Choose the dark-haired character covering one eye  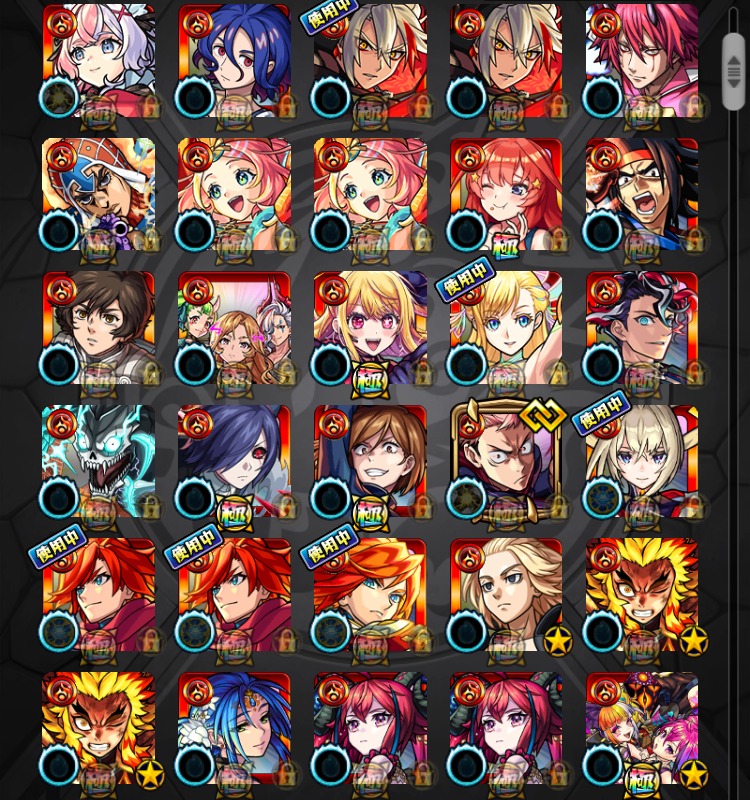[x=235, y=461]
